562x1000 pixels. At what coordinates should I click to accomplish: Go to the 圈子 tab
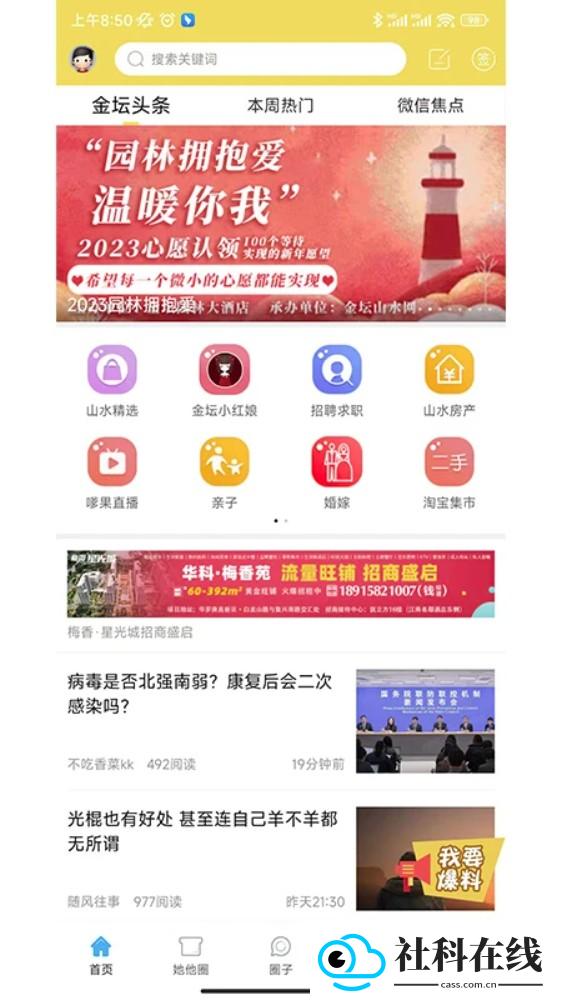tap(281, 955)
